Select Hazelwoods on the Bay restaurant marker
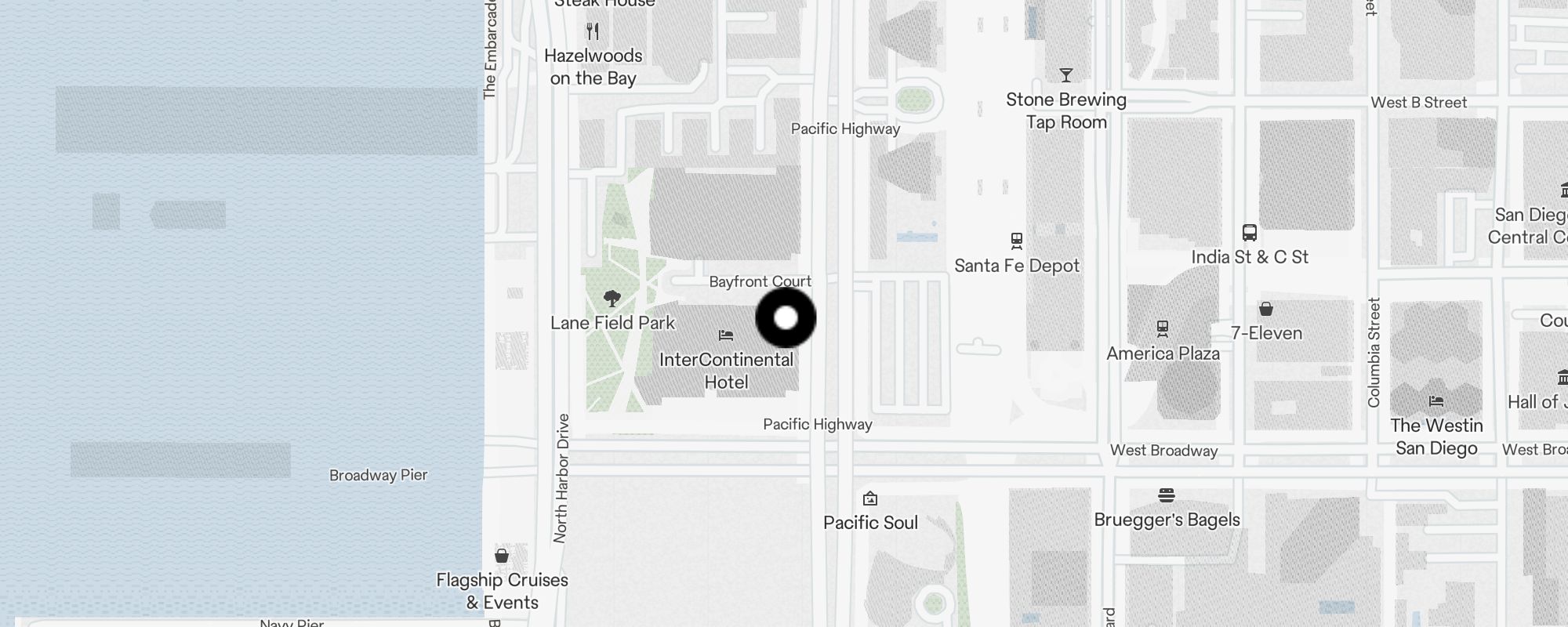 coord(593,32)
